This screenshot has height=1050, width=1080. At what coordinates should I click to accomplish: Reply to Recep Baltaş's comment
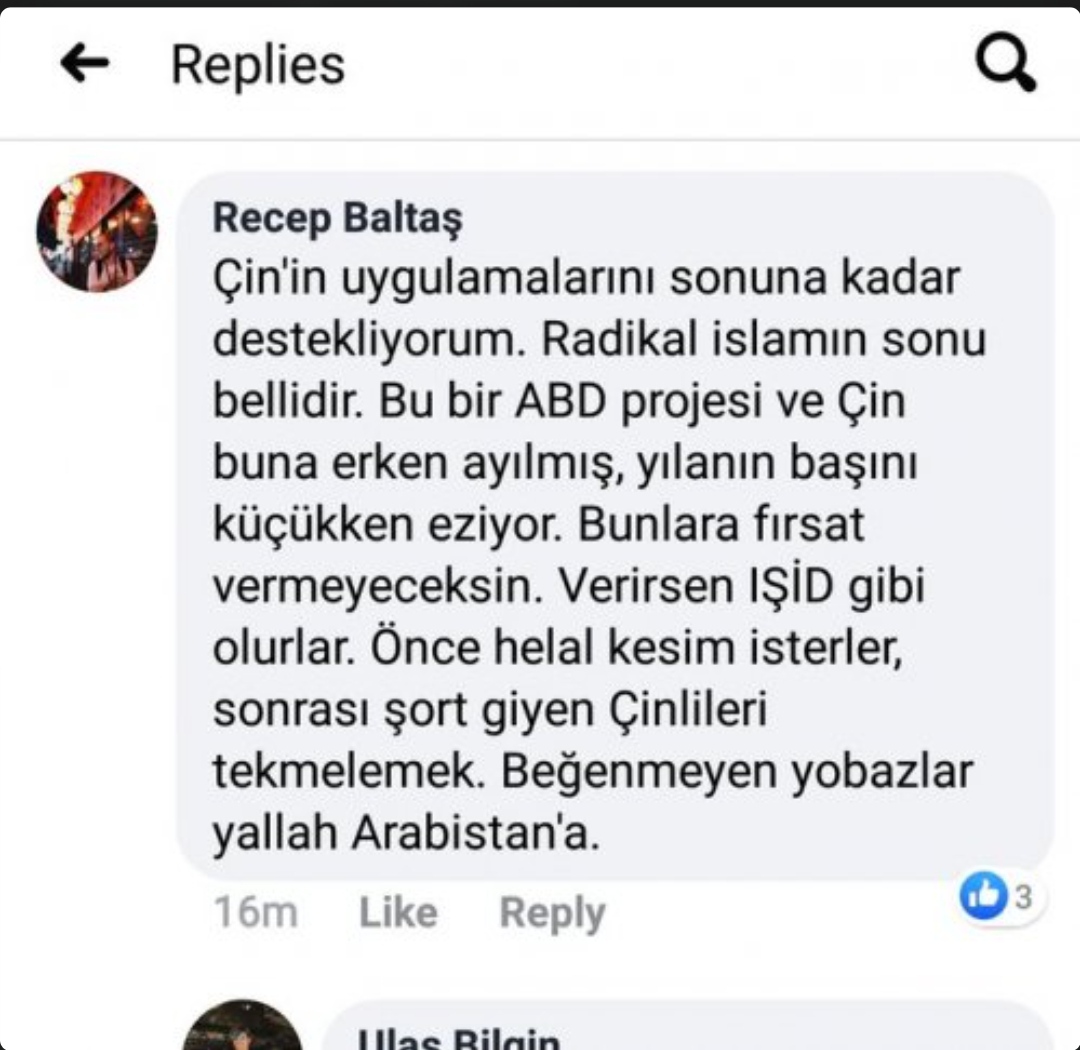click(552, 913)
